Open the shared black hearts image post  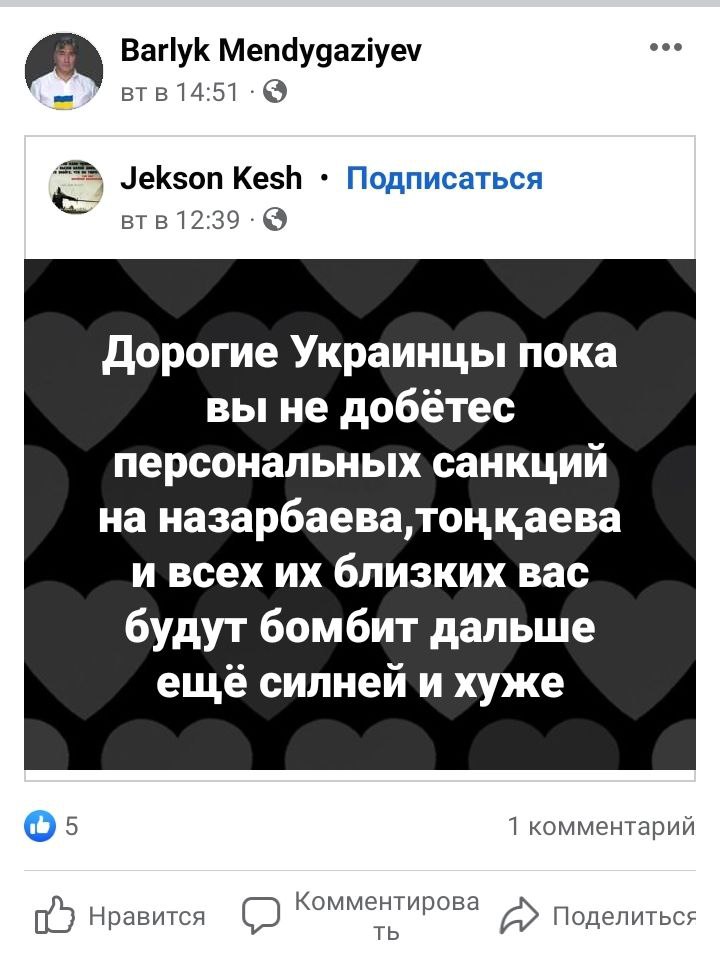[x=359, y=514]
